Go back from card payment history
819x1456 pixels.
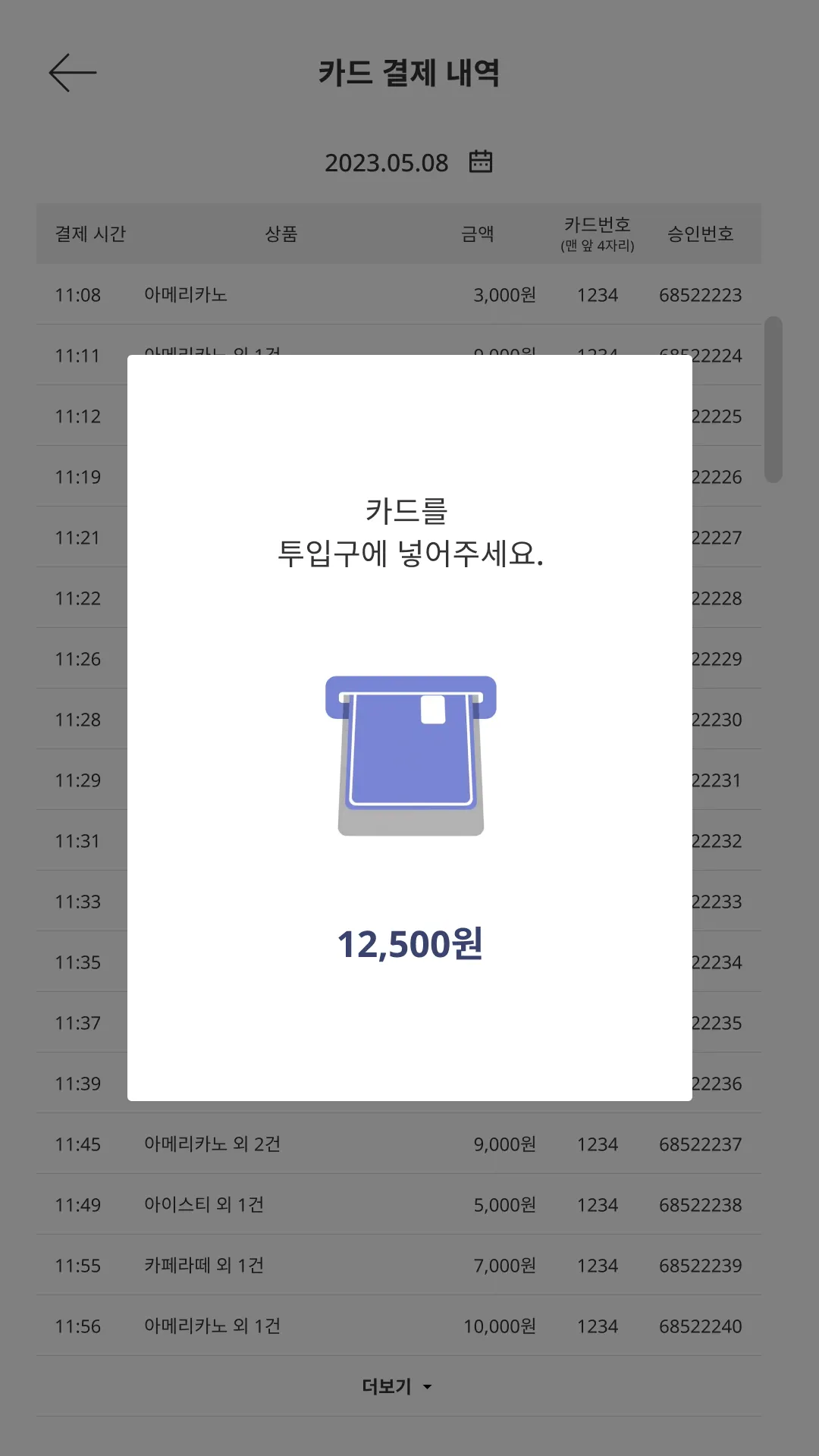pos(73,73)
